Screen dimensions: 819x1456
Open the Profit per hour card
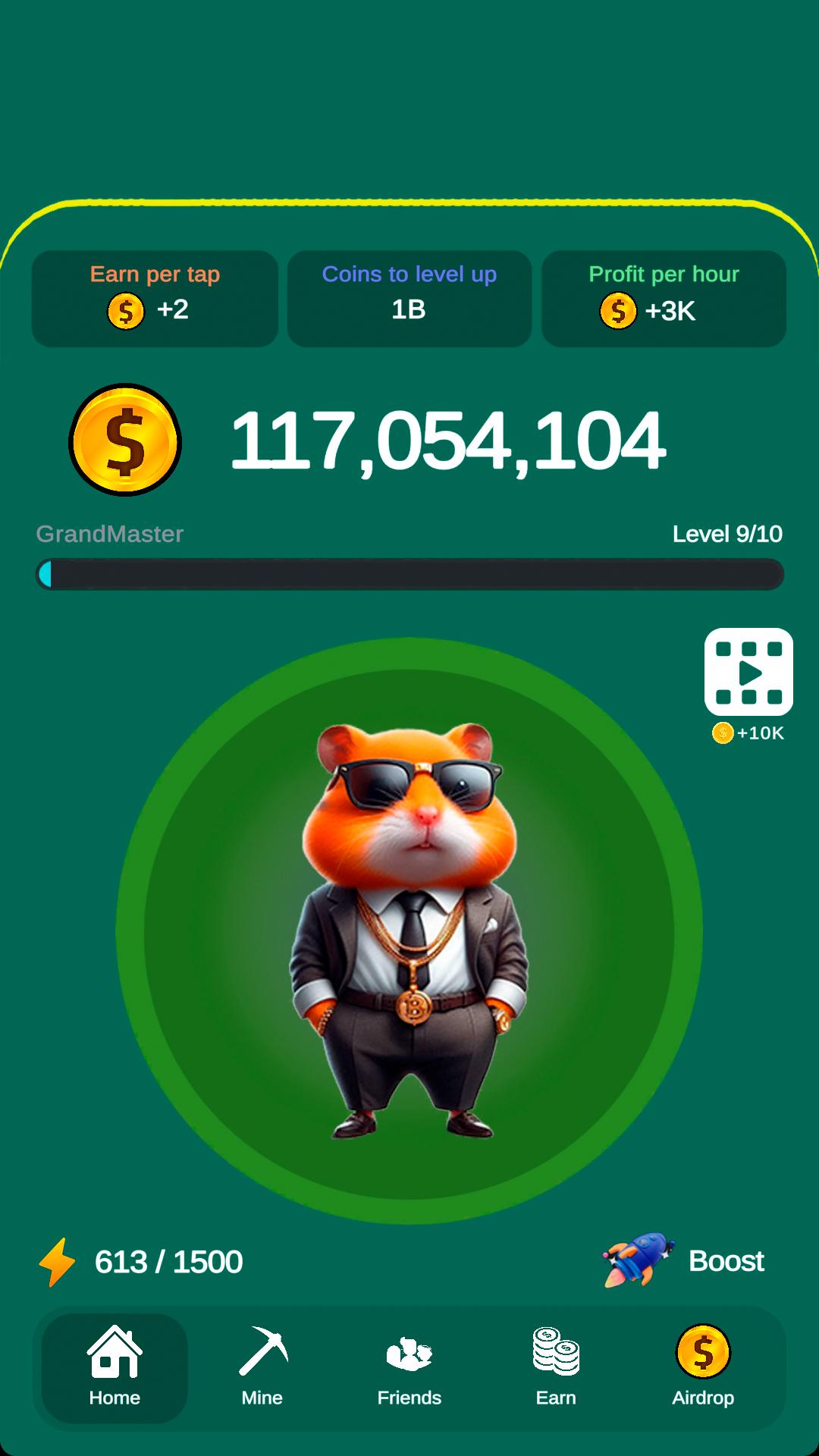[664, 299]
